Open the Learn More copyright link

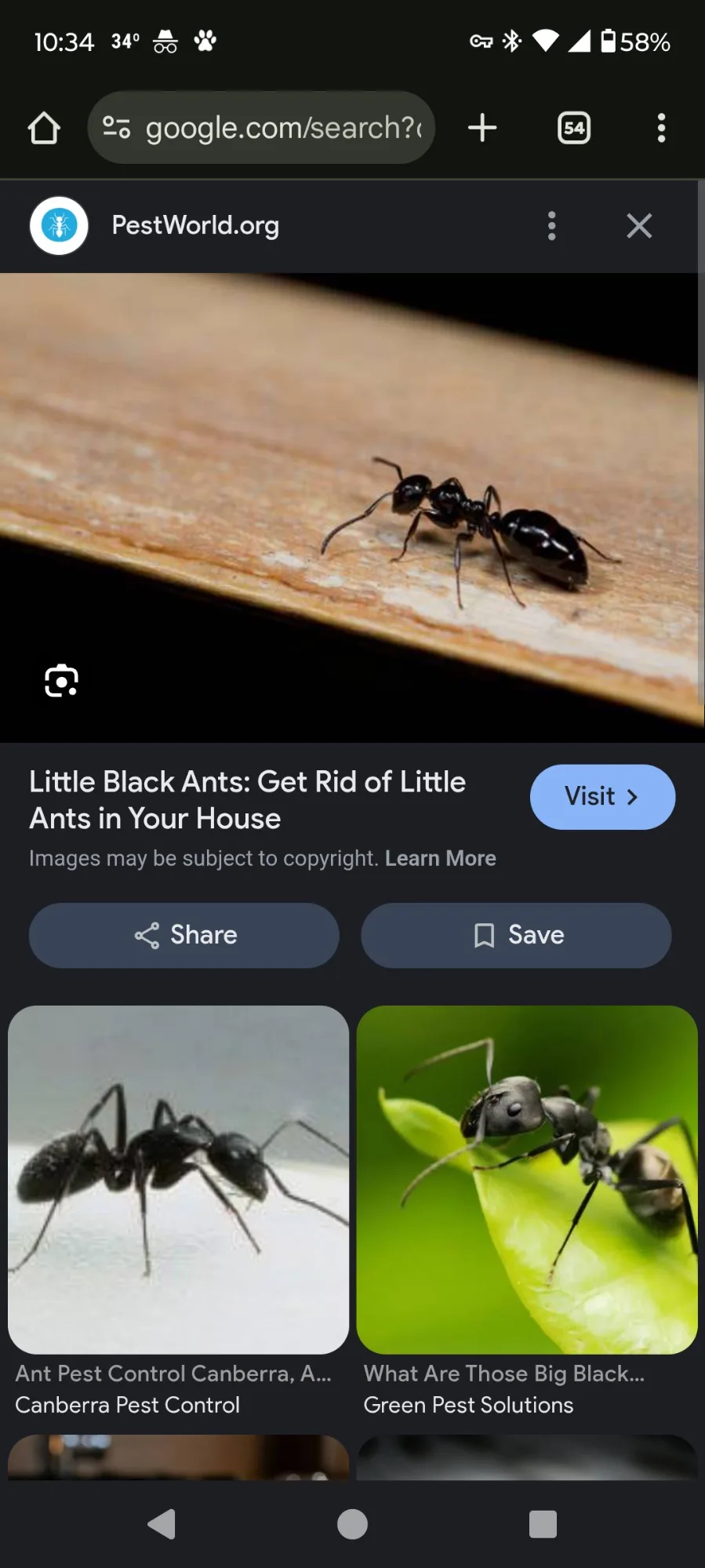pyautogui.click(x=440, y=858)
